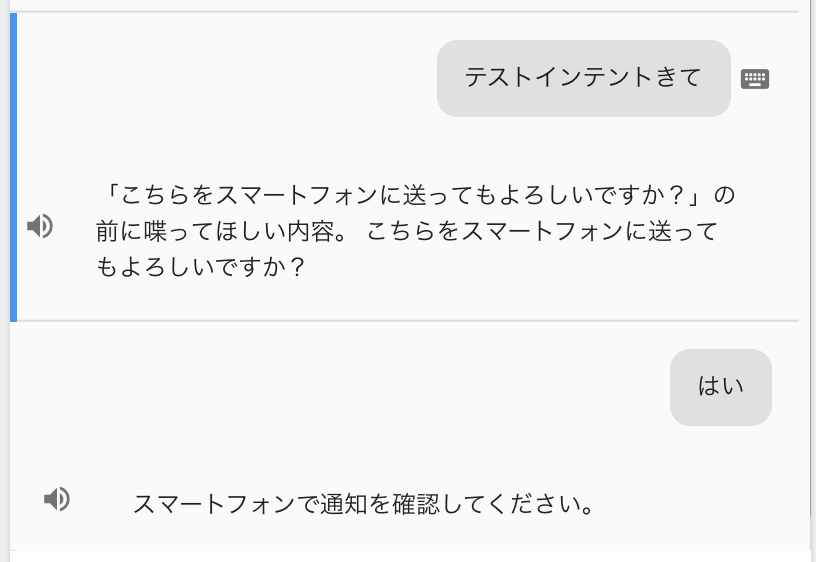Select the テストインテントきて message bubble

point(583,78)
